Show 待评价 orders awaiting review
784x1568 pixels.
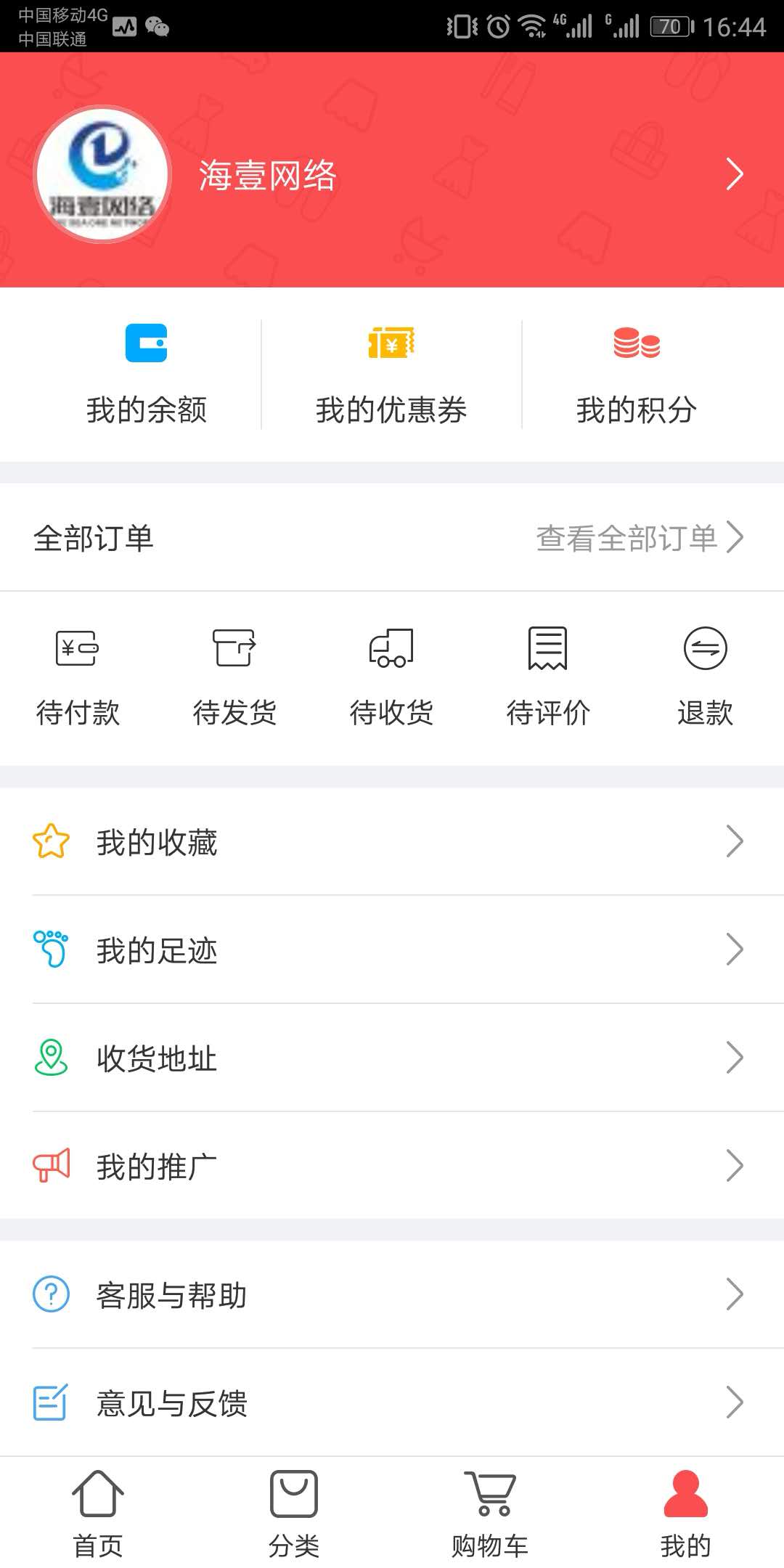pos(548,677)
